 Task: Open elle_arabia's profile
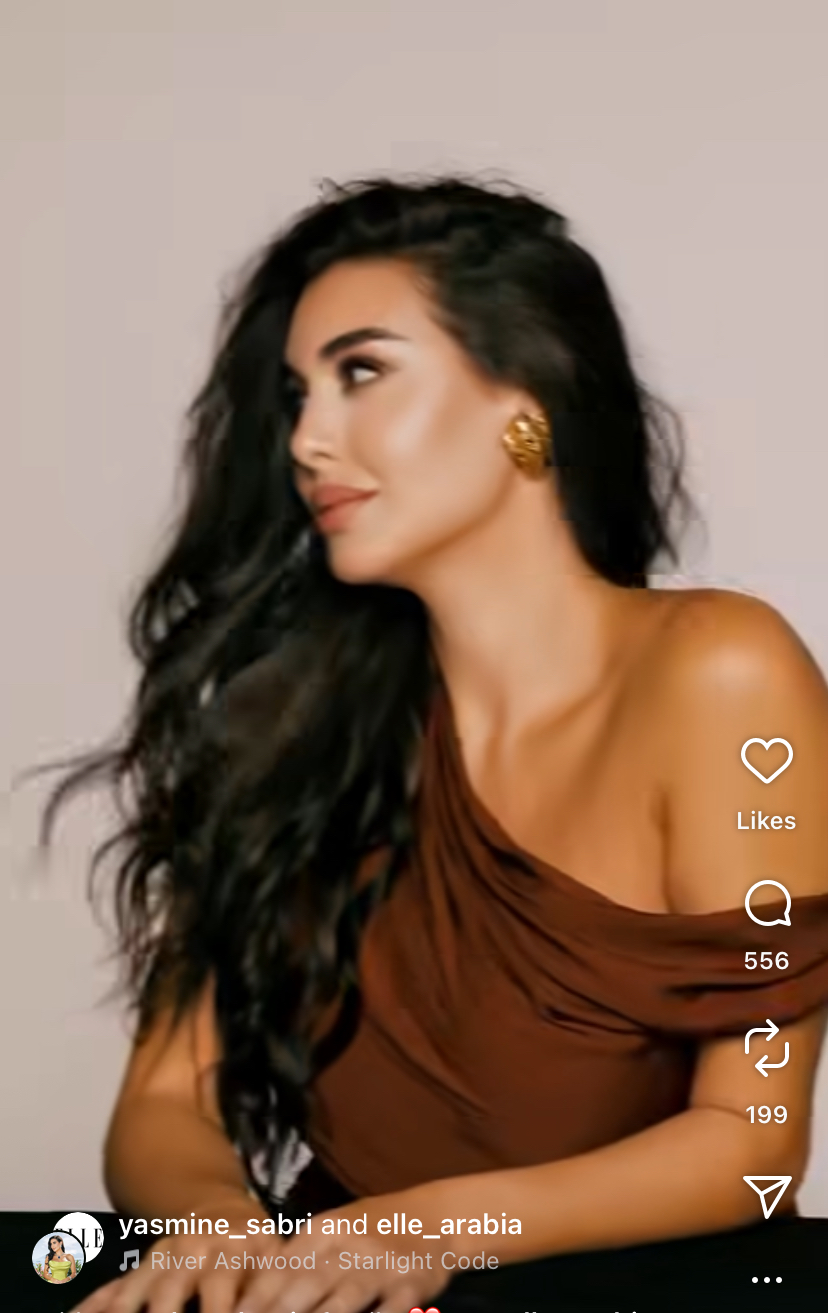click(449, 1224)
